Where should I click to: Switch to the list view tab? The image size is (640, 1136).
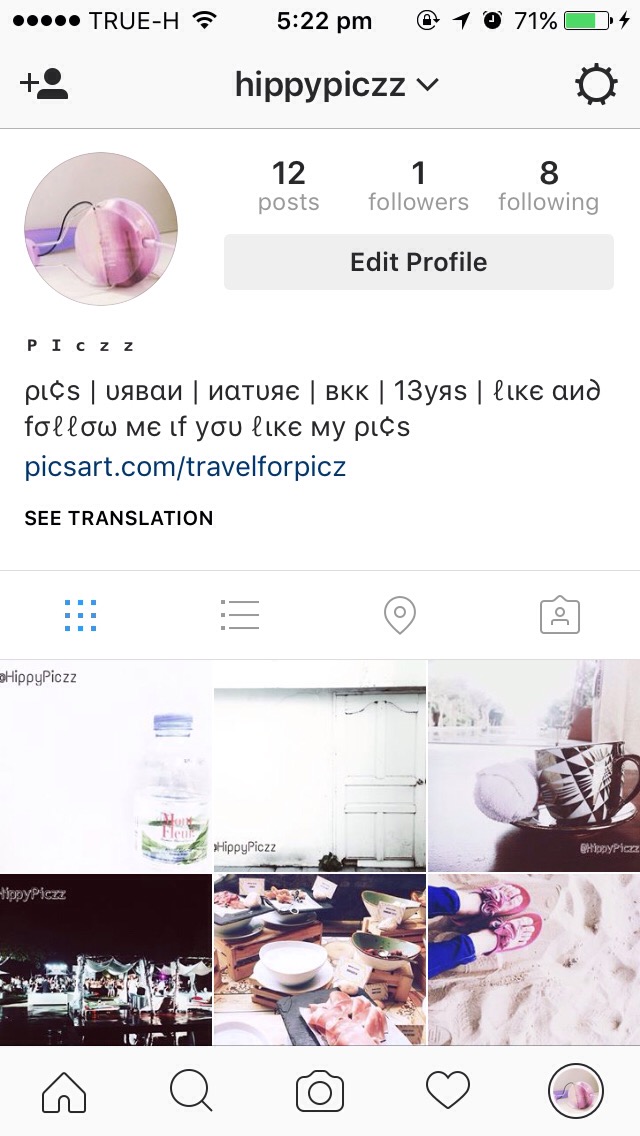coord(240,615)
